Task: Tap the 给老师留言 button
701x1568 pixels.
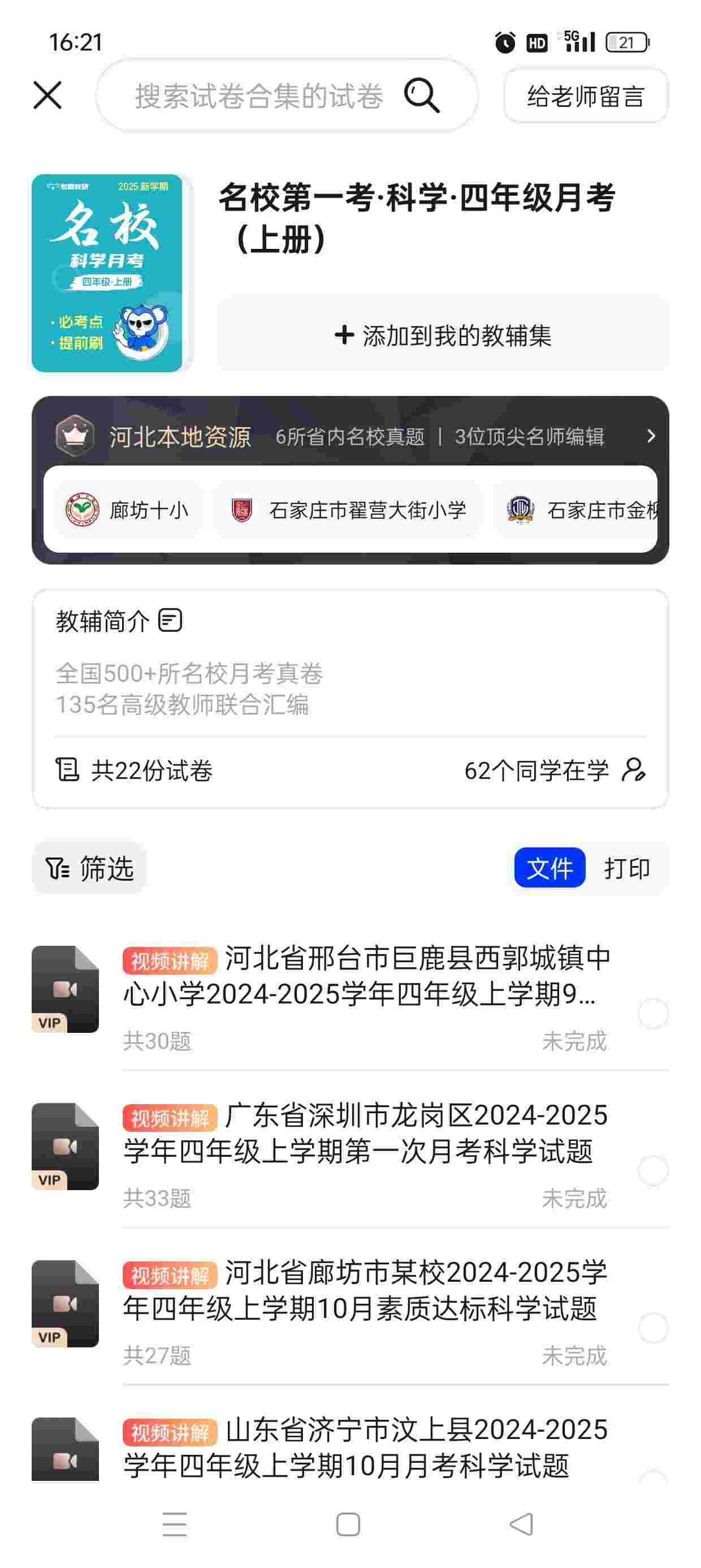Action: (585, 96)
